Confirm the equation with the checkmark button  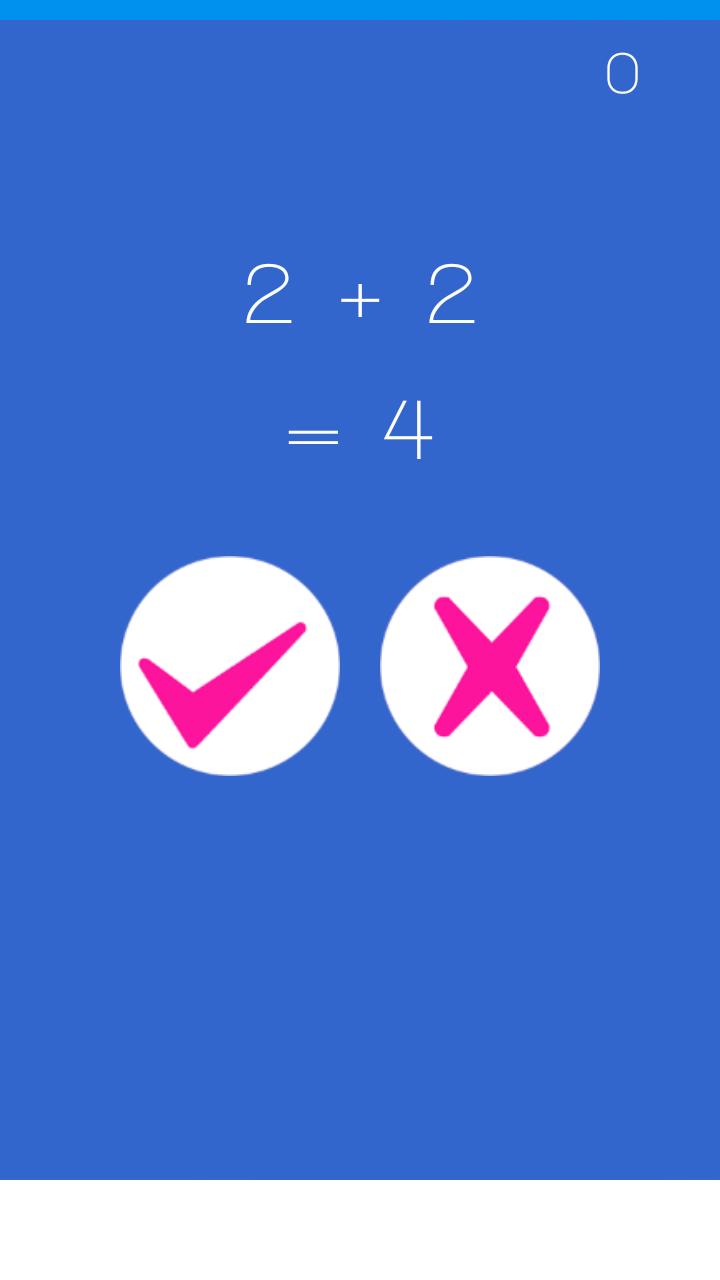point(230,666)
